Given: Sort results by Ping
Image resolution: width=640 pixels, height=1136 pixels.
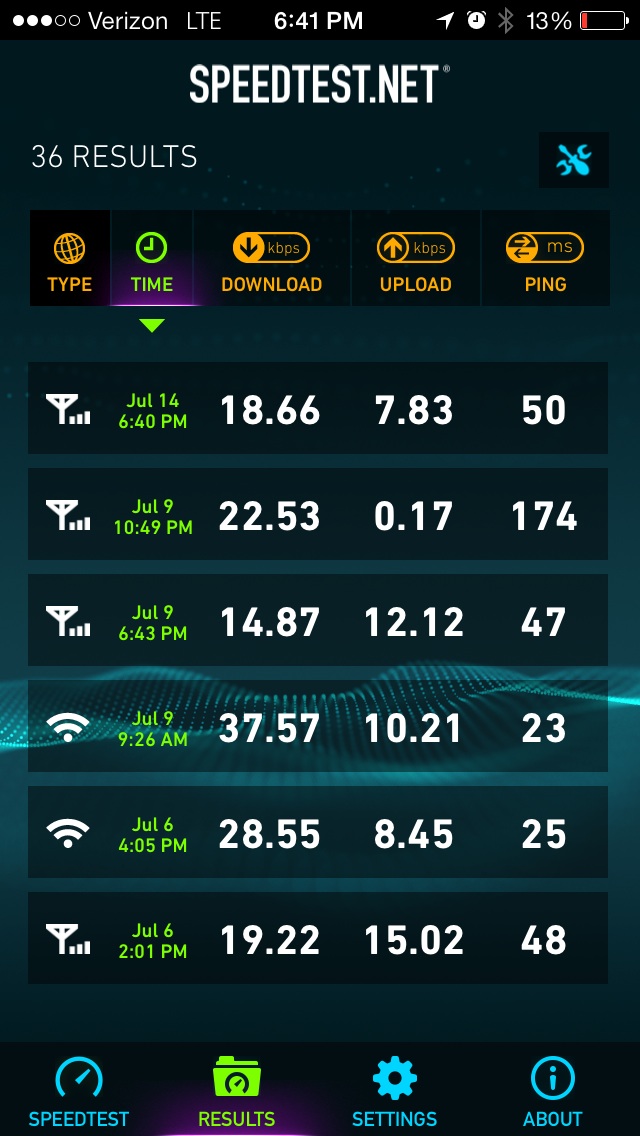Looking at the screenshot, I should (545, 258).
